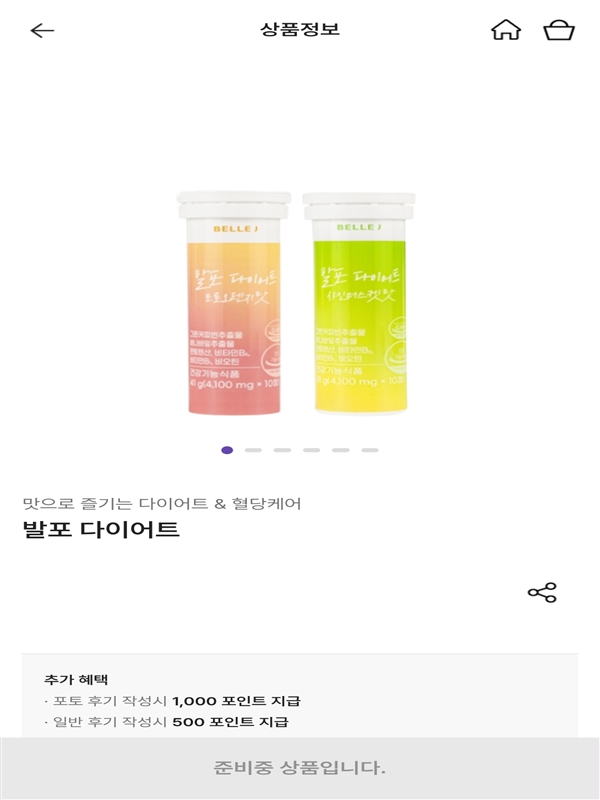Open the home icon

point(506,30)
